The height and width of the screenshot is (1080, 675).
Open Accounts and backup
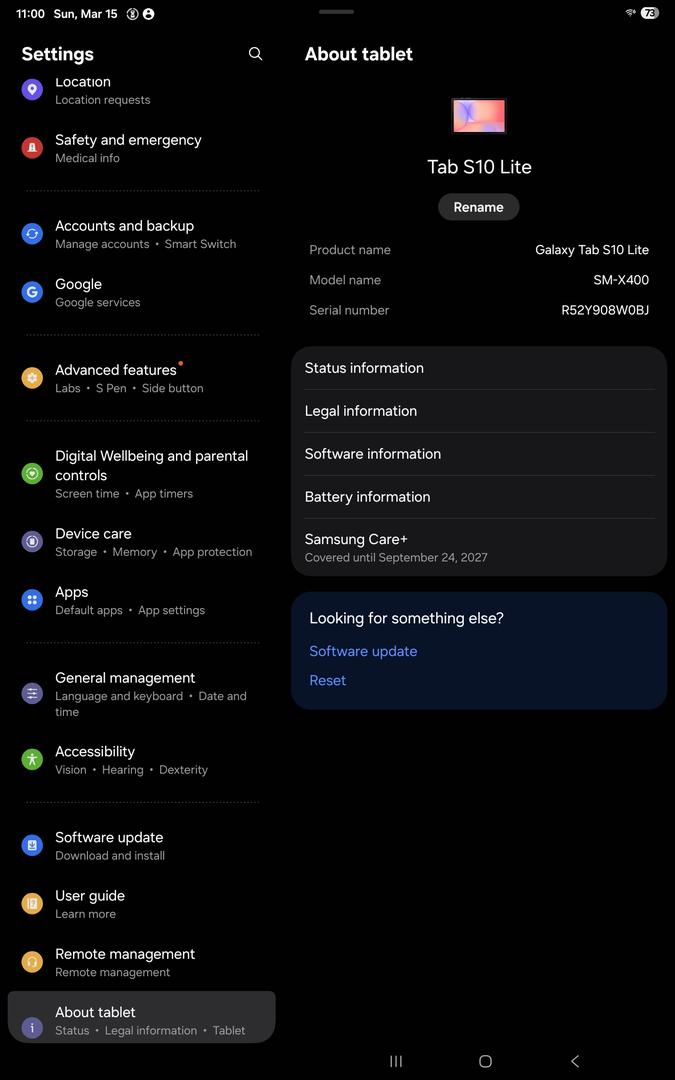[x=140, y=234]
